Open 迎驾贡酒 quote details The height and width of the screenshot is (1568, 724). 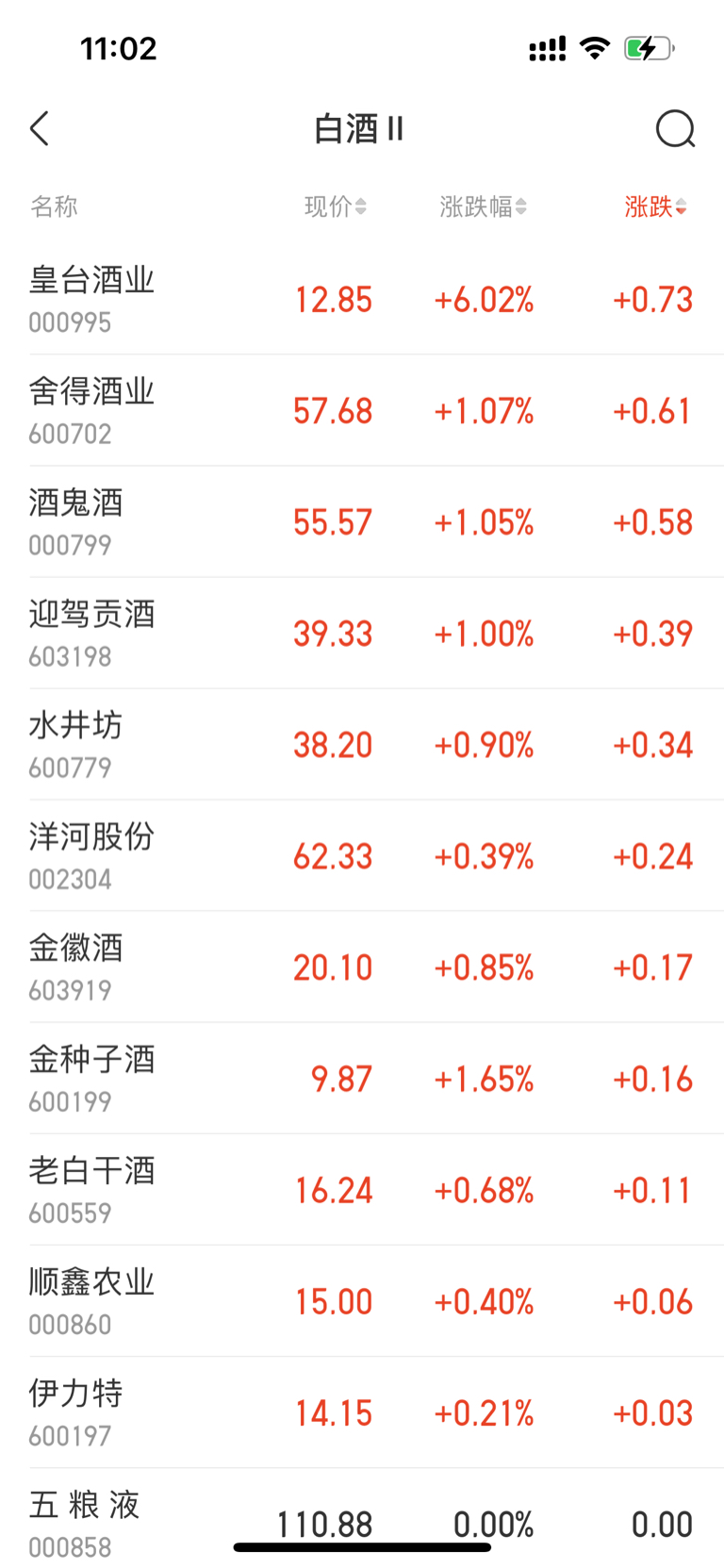(362, 634)
